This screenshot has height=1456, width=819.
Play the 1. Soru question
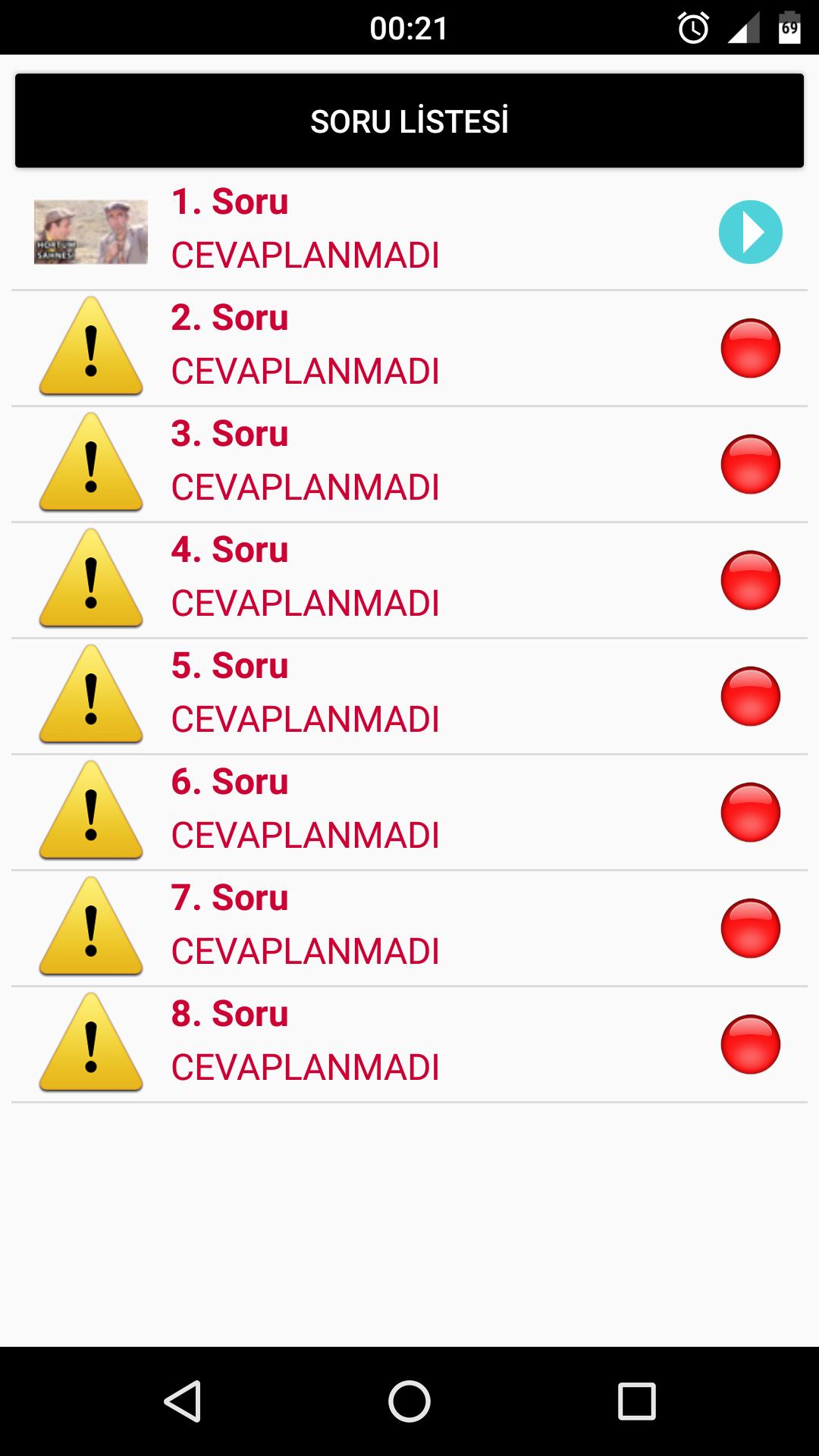point(750,232)
